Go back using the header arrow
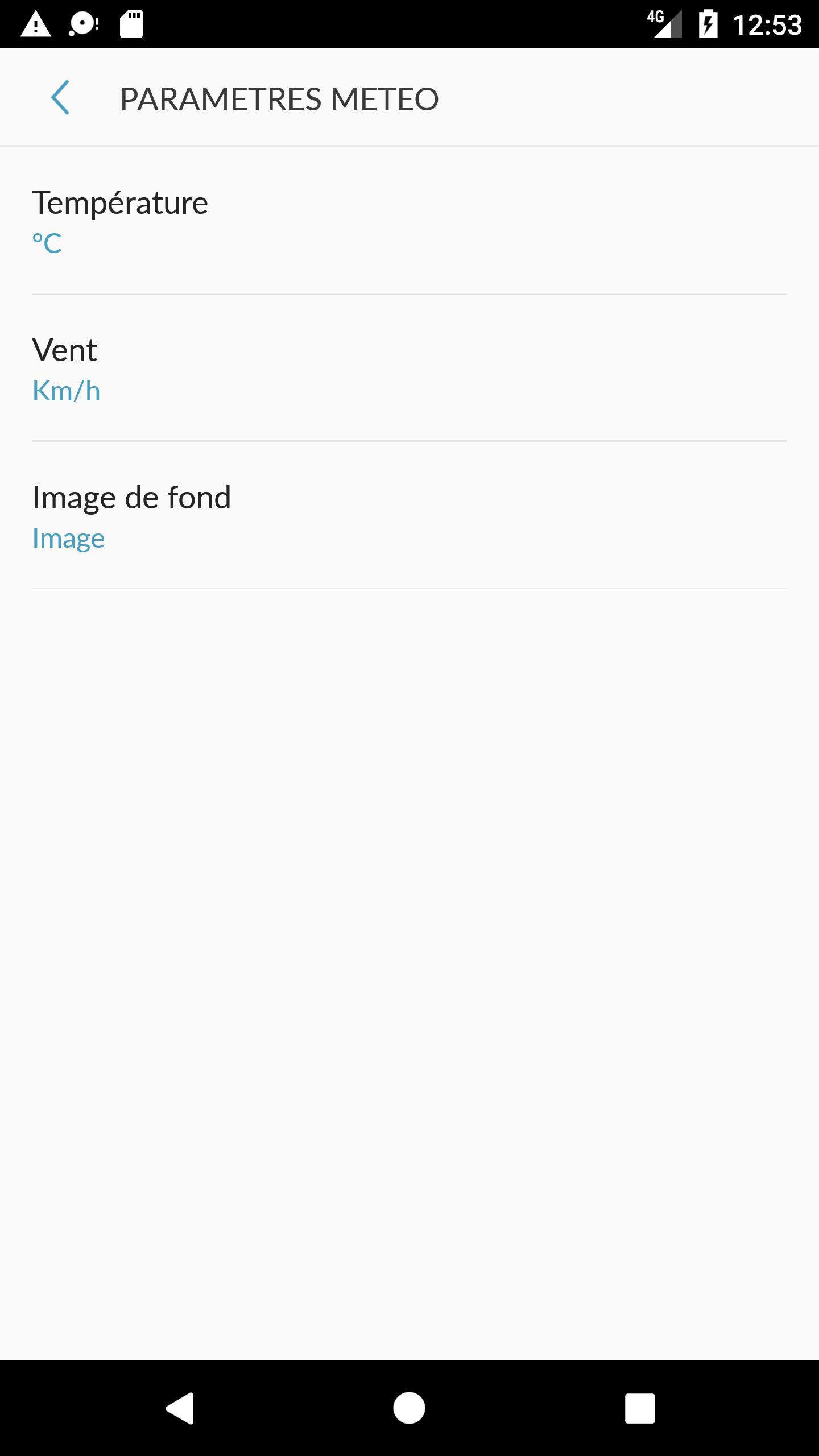The width and height of the screenshot is (819, 1456). pyautogui.click(x=60, y=98)
